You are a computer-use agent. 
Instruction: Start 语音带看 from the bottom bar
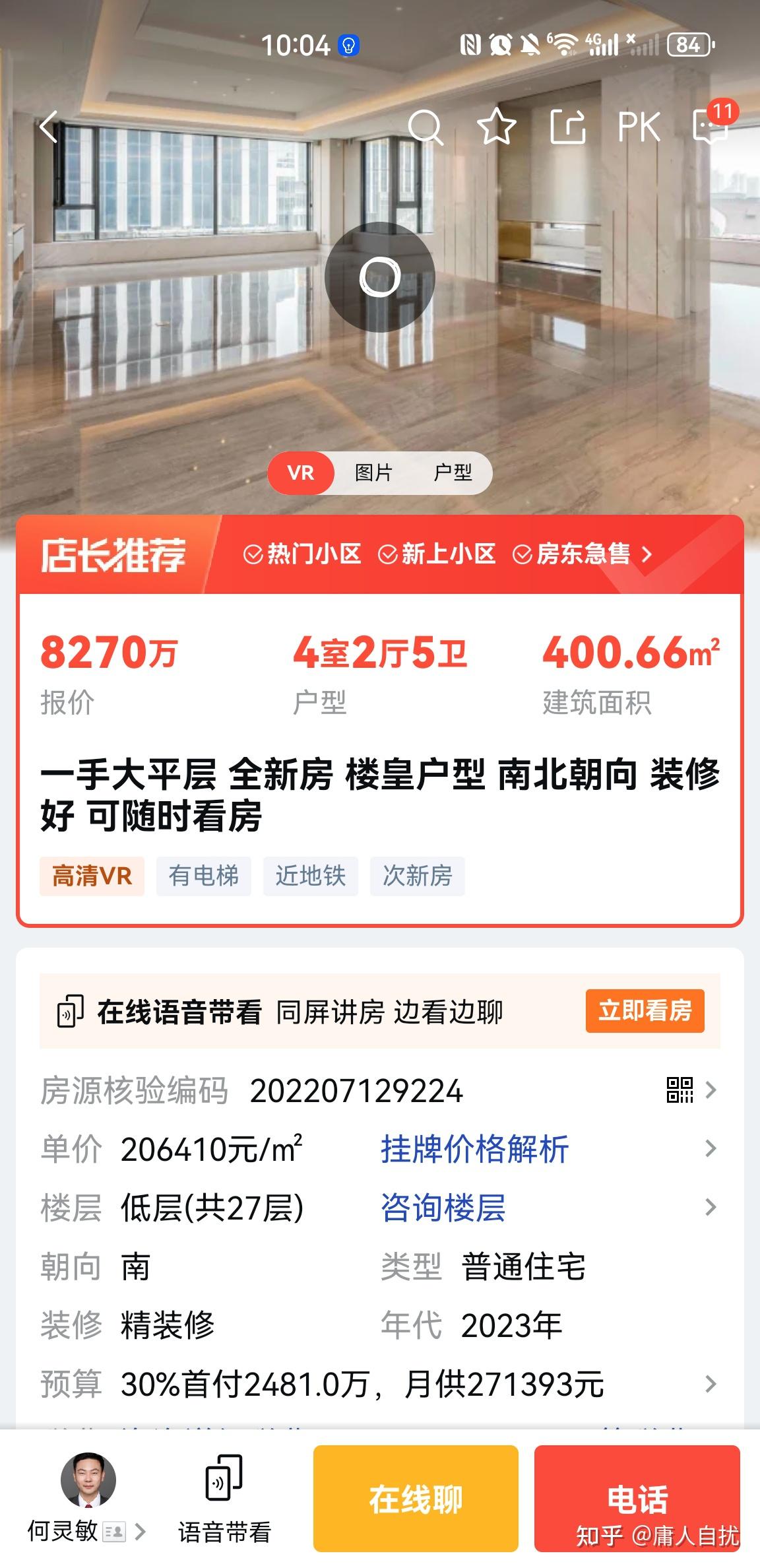click(224, 1499)
